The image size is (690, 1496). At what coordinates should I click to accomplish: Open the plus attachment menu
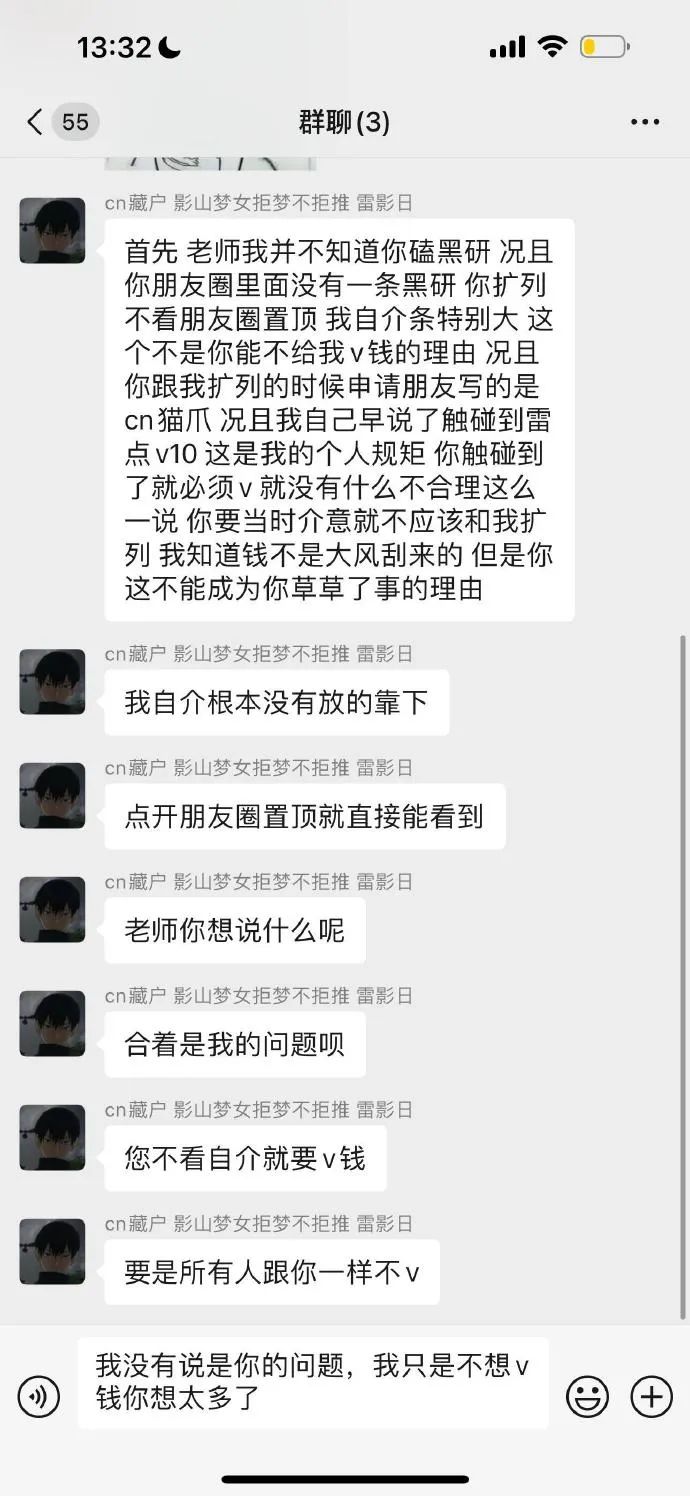click(651, 1396)
